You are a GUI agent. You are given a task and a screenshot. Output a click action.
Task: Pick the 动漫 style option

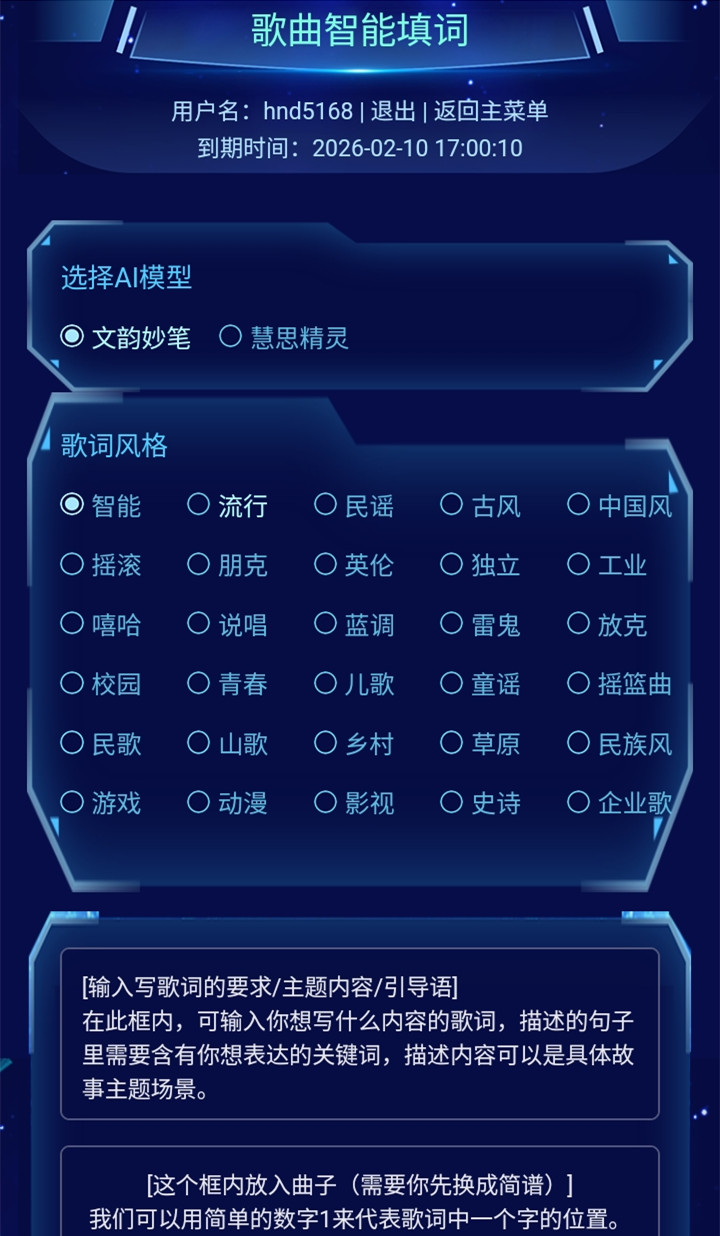tap(198, 802)
